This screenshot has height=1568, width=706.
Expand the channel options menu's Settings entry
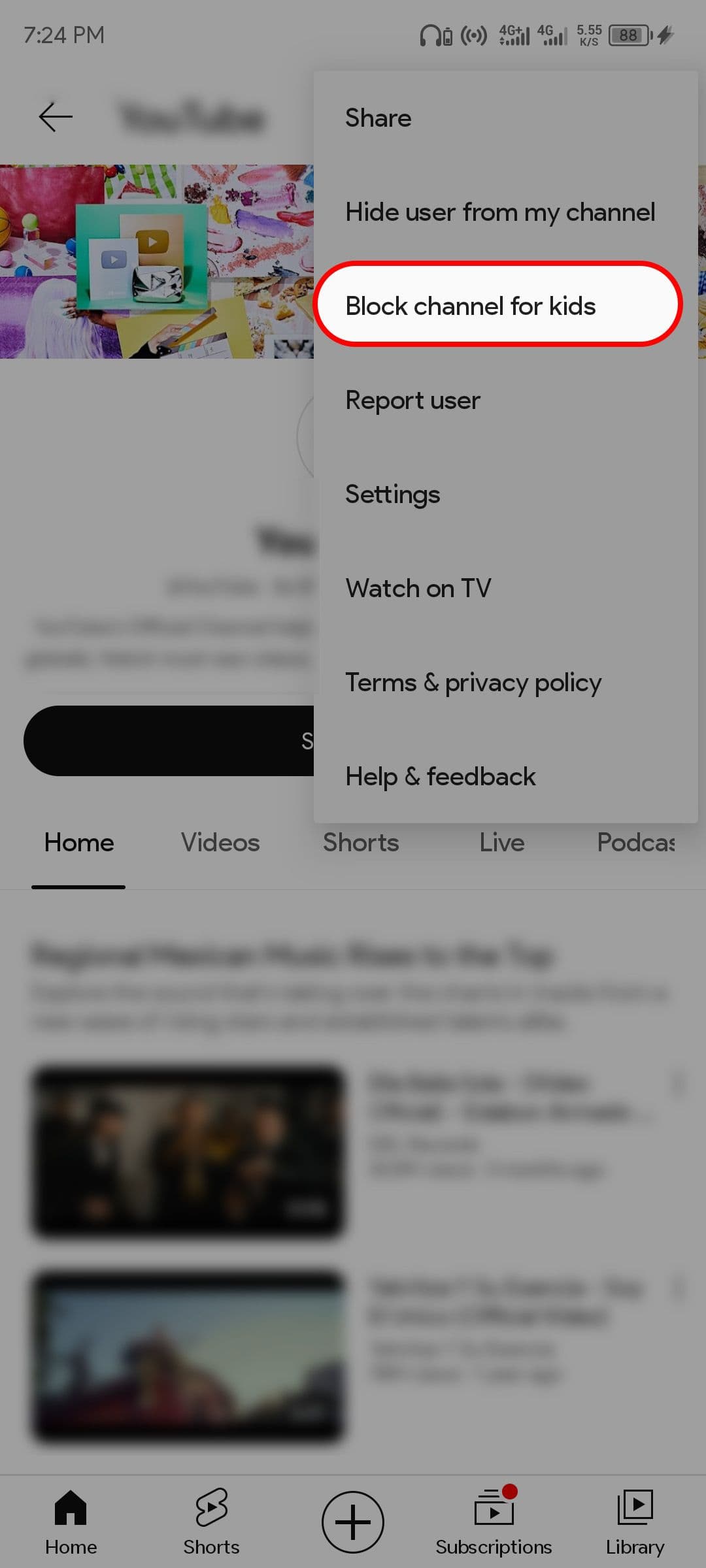(x=392, y=494)
